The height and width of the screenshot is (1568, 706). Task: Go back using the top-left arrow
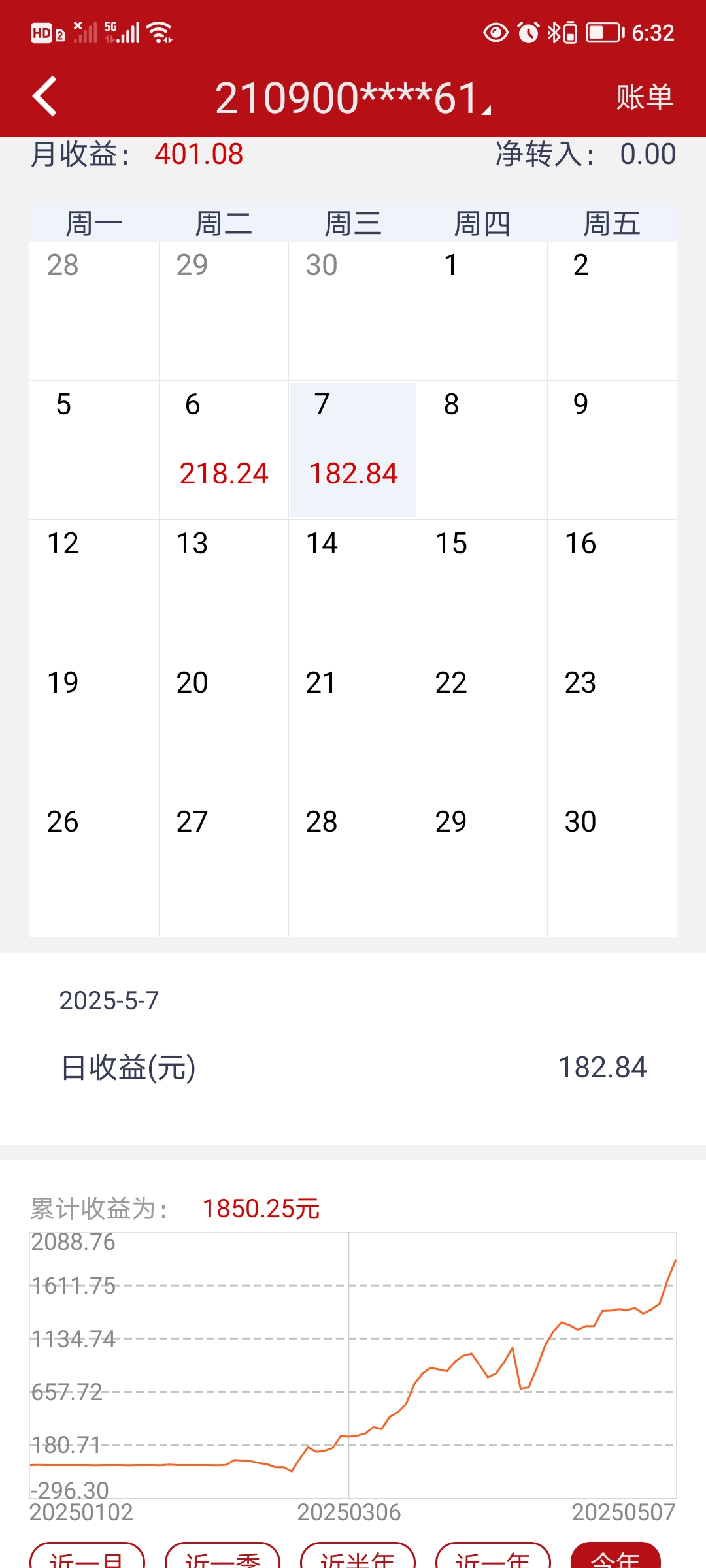(x=44, y=97)
